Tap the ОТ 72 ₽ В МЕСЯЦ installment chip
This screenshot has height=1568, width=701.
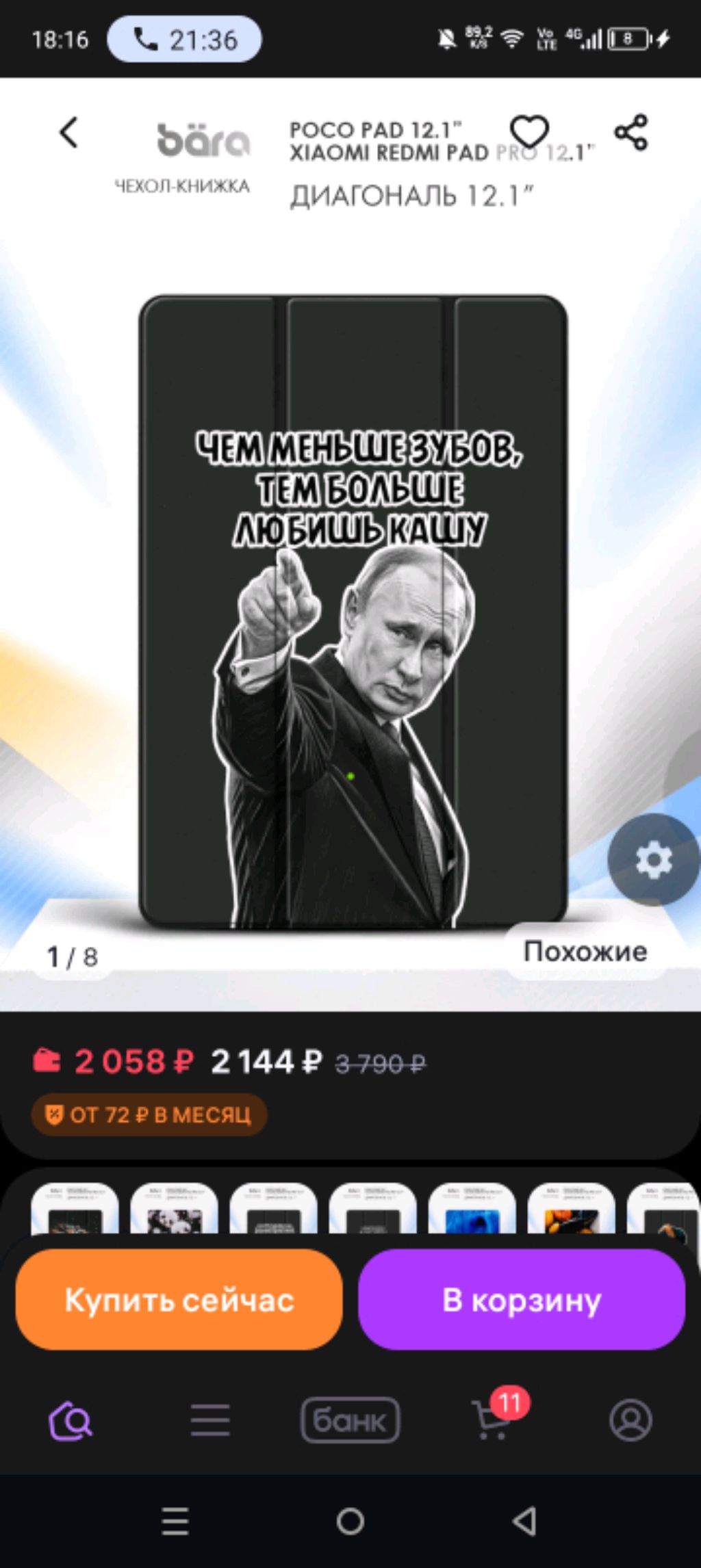point(149,1114)
